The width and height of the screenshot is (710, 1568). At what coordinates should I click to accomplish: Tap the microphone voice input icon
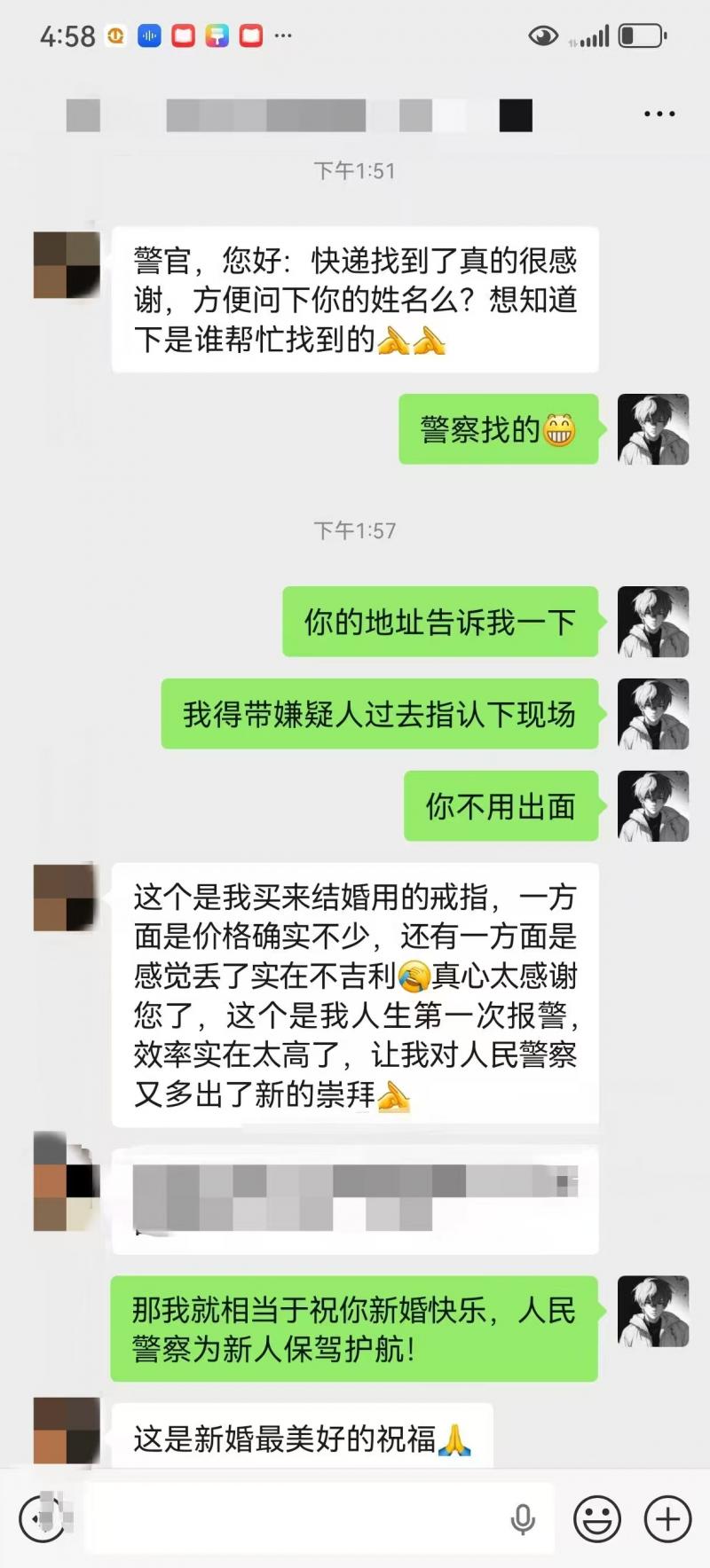click(523, 1519)
